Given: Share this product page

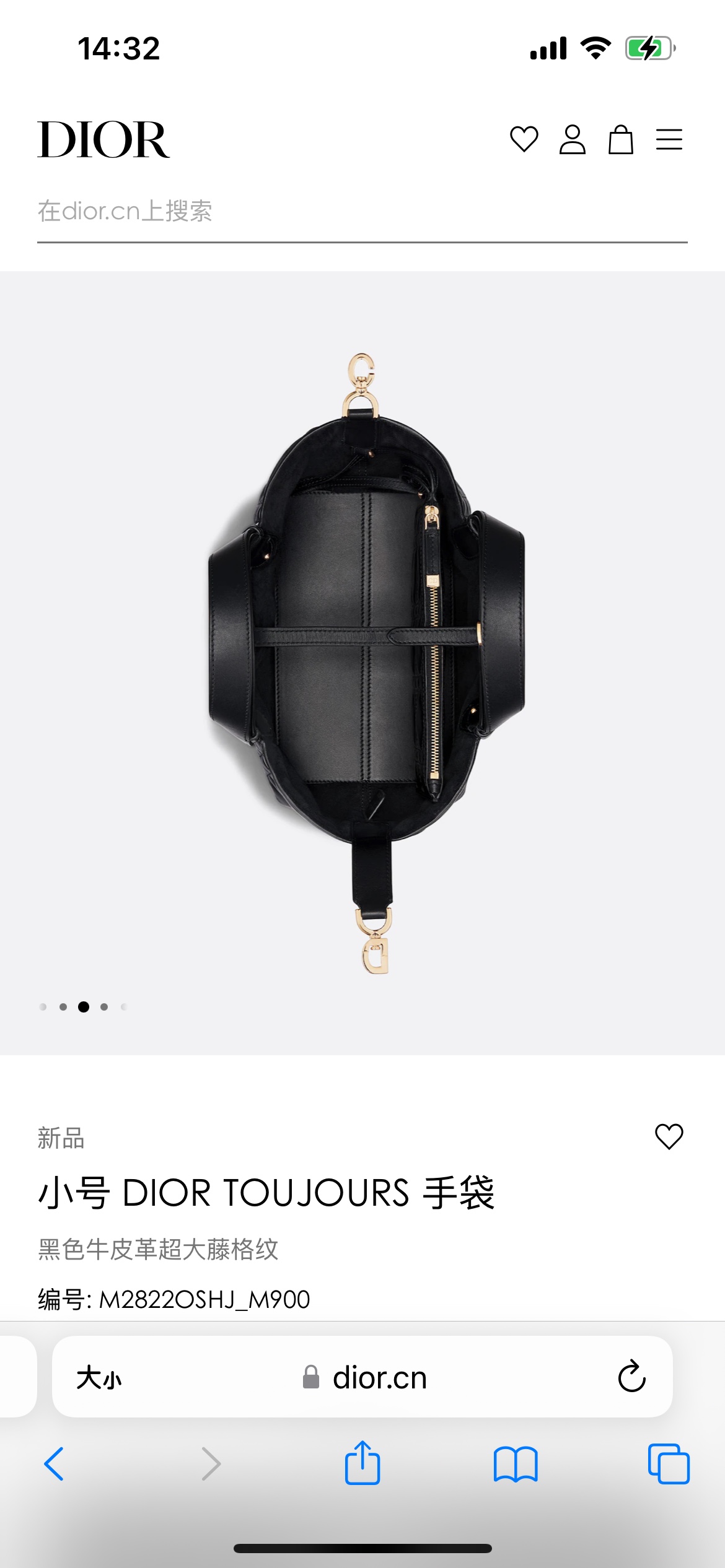Looking at the screenshot, I should click(362, 1463).
